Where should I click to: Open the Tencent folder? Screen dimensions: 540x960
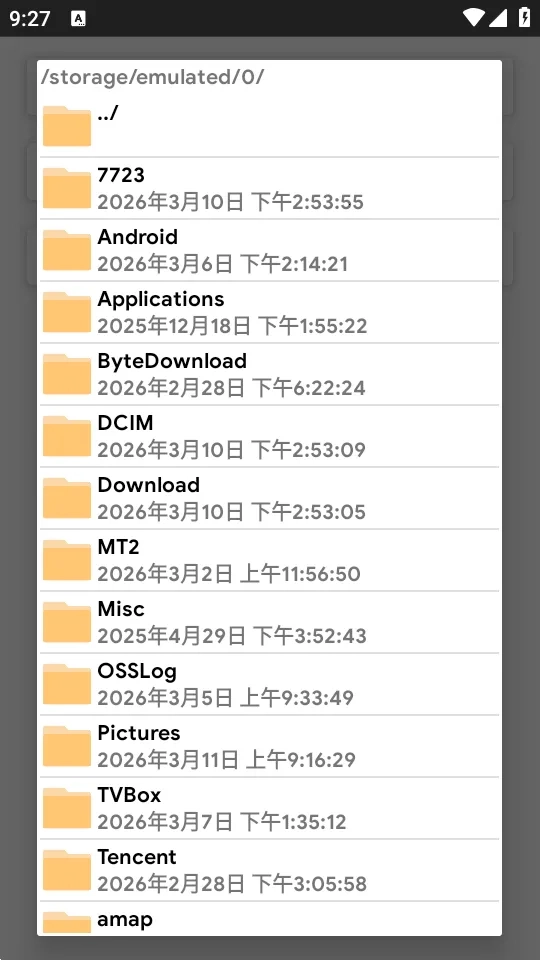point(269,869)
